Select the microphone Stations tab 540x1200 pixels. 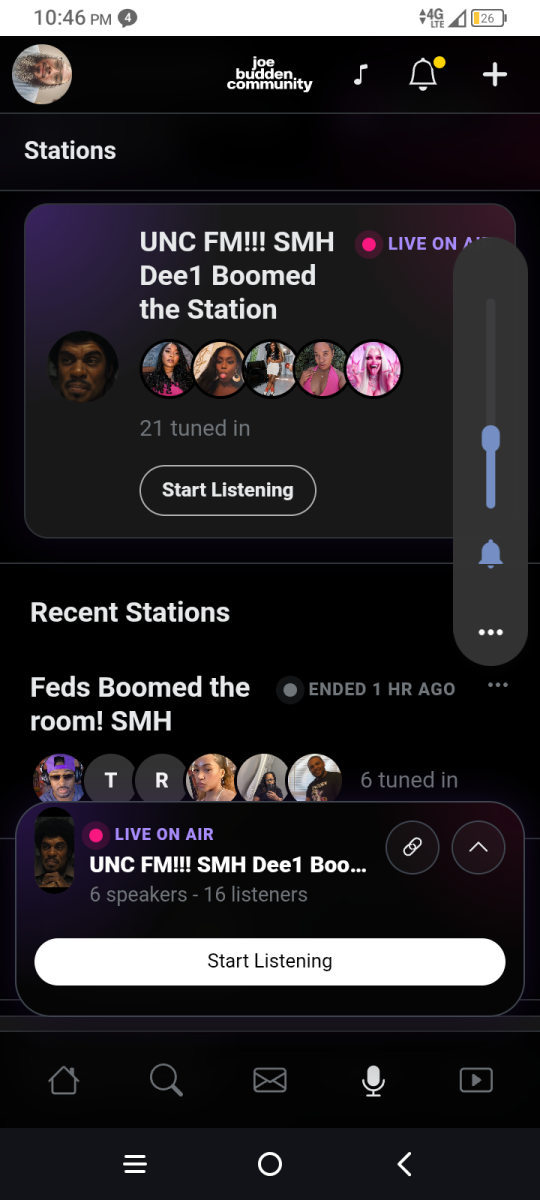point(373,1080)
